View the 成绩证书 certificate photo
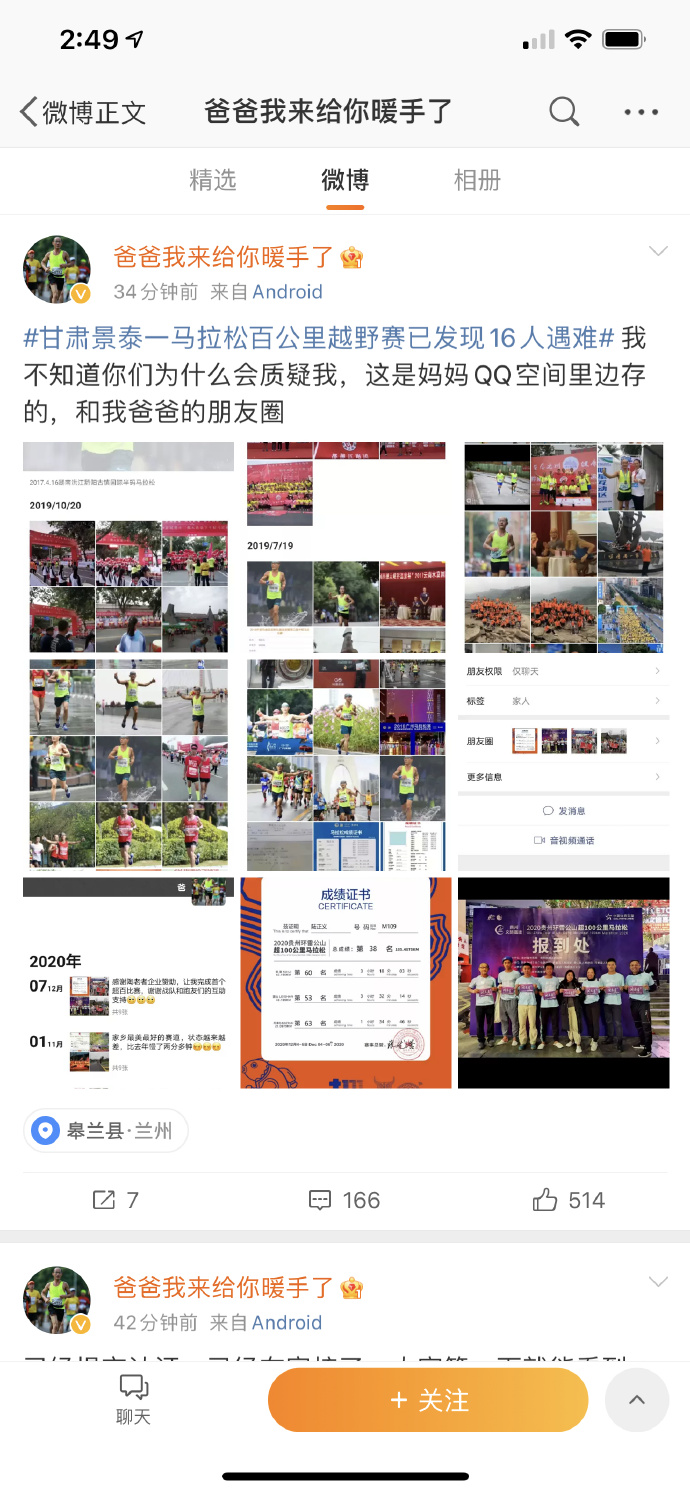690x1493 pixels. [345, 982]
